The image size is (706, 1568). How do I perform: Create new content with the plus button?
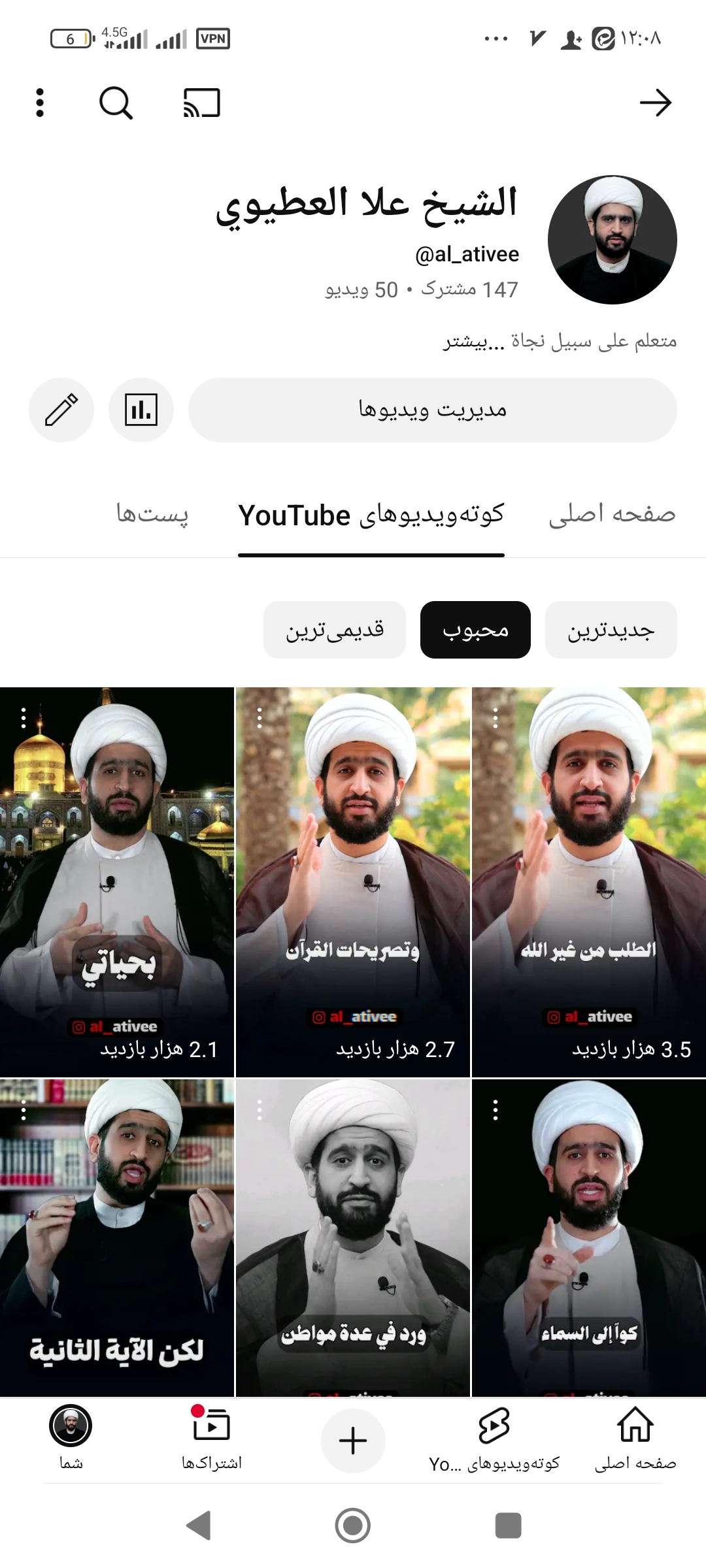click(x=353, y=1441)
